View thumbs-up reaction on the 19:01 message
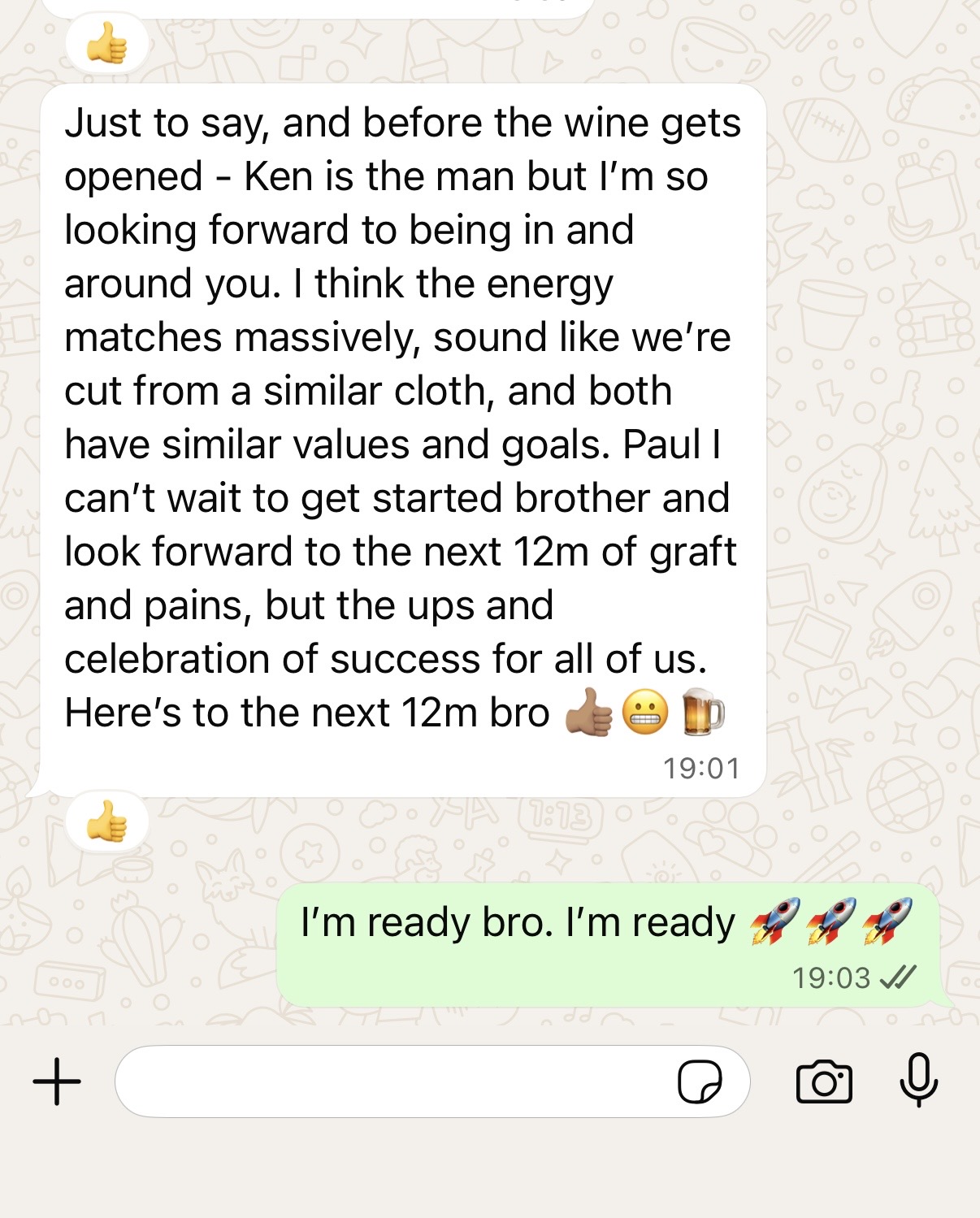The width and height of the screenshot is (980, 1218). click(x=107, y=821)
